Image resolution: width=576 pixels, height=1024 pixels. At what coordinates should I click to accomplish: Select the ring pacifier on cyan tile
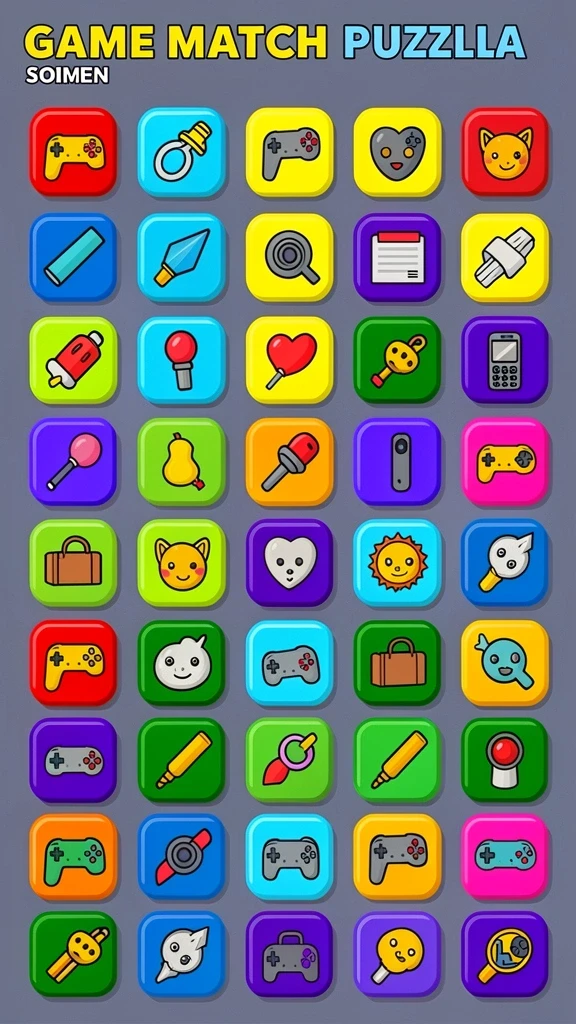click(x=182, y=152)
